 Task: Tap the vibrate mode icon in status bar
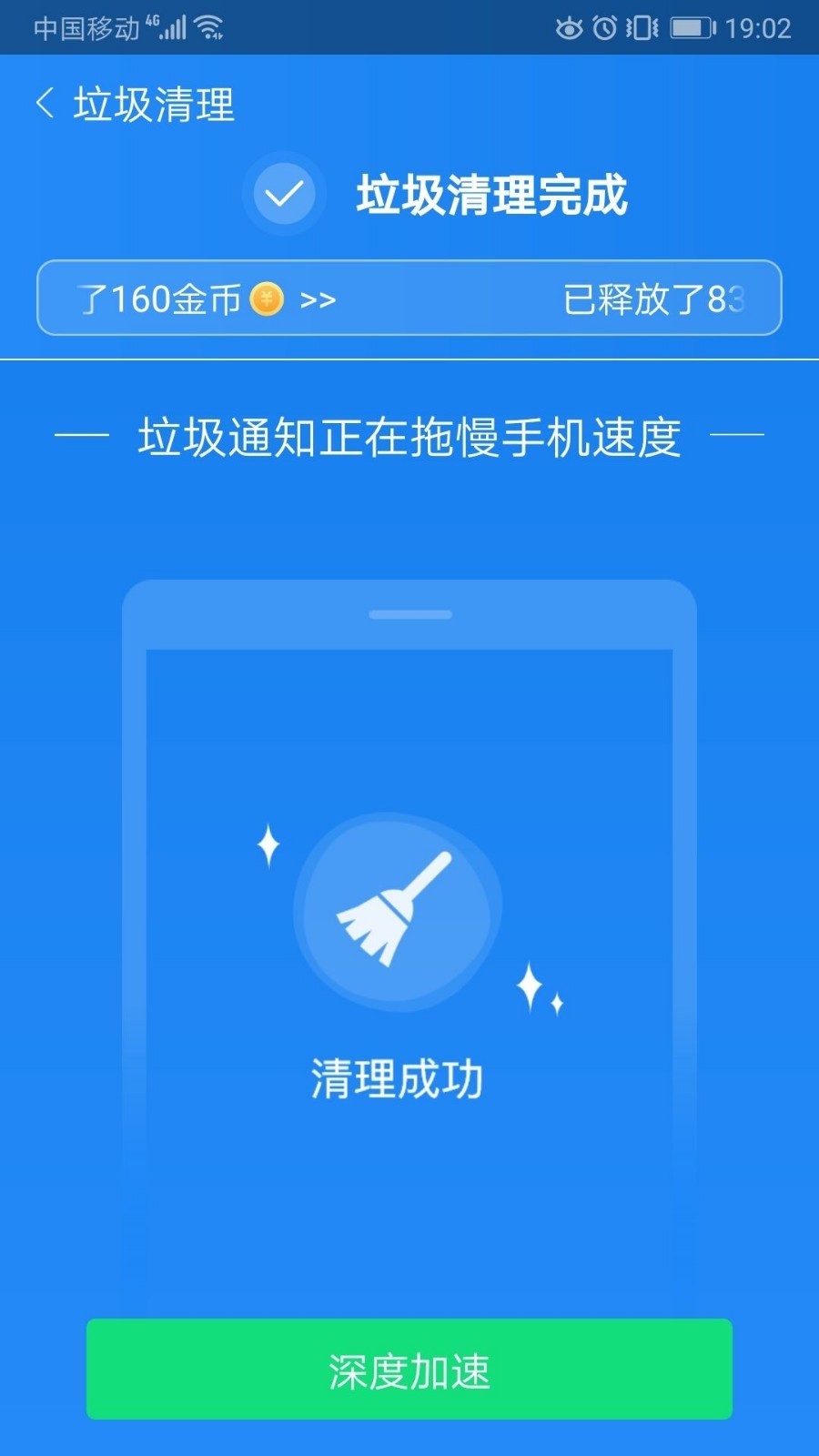coord(643,28)
